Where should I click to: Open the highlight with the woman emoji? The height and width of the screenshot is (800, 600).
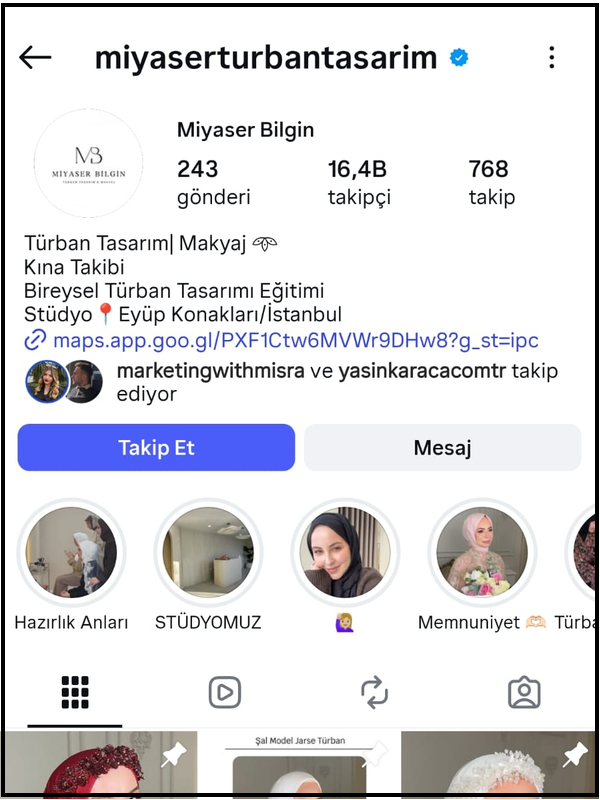click(345, 553)
